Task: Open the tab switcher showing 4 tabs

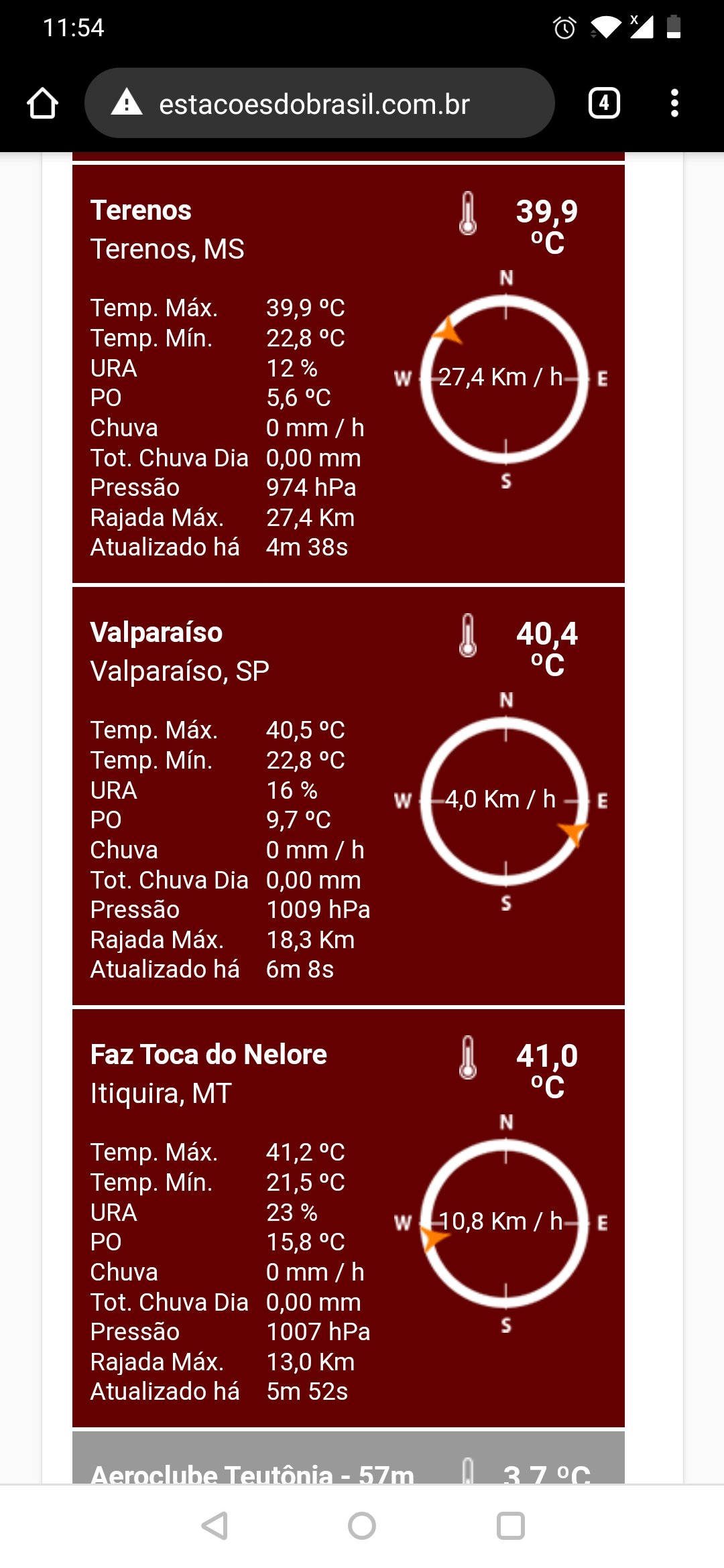Action: (x=604, y=103)
